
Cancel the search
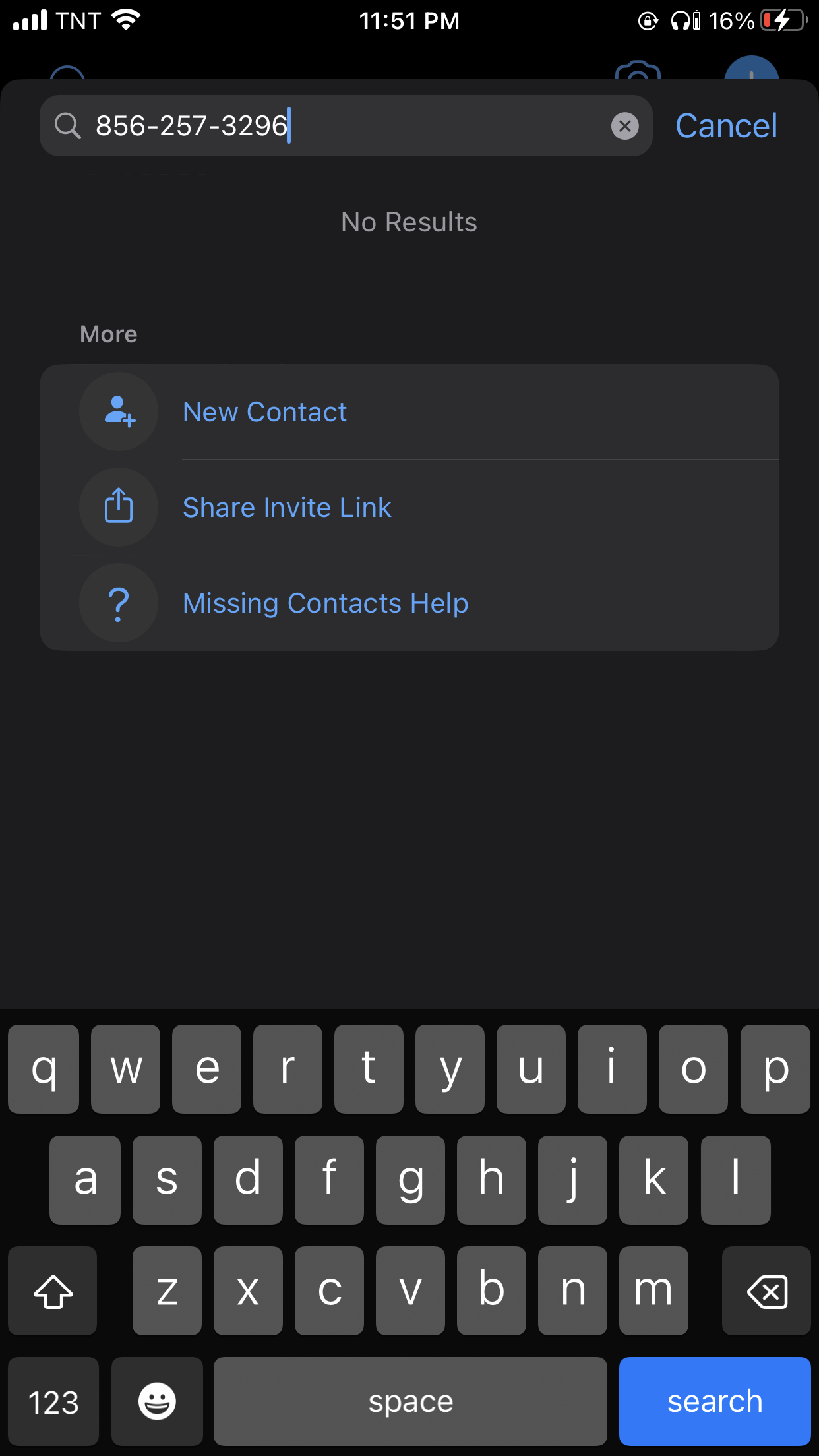[x=726, y=126]
